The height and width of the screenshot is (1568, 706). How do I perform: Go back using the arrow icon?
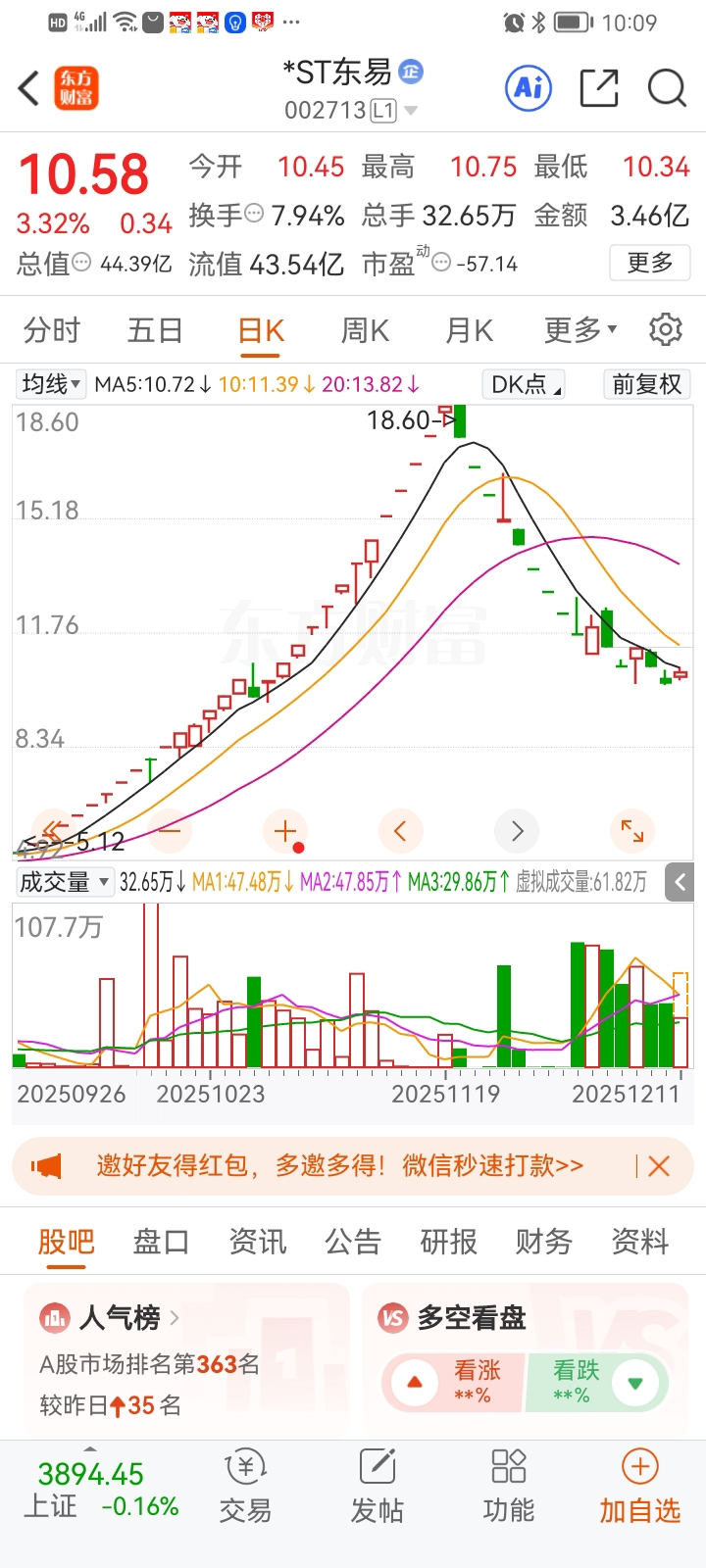pos(29,88)
